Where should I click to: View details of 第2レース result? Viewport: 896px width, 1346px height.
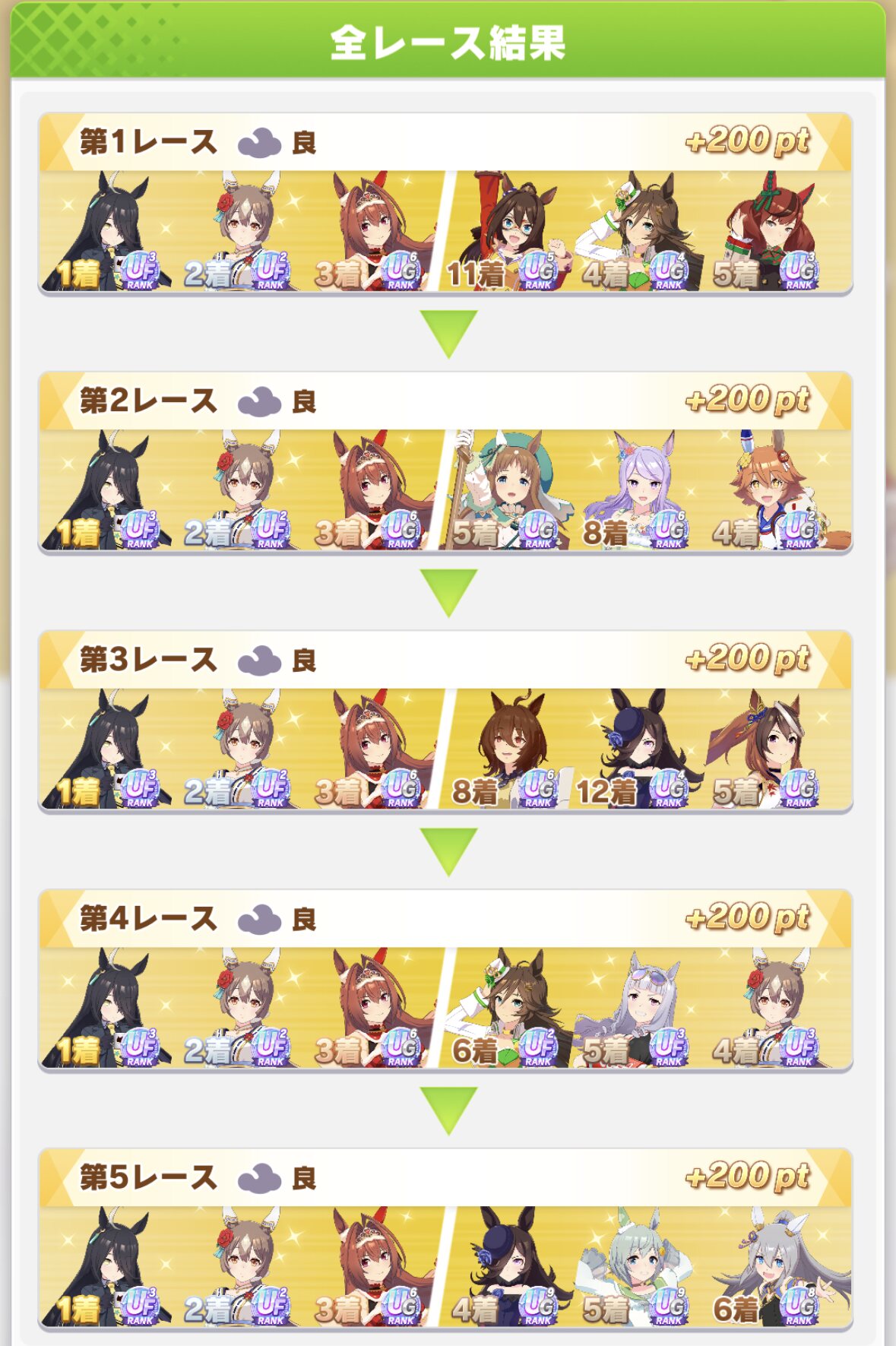[x=445, y=462]
